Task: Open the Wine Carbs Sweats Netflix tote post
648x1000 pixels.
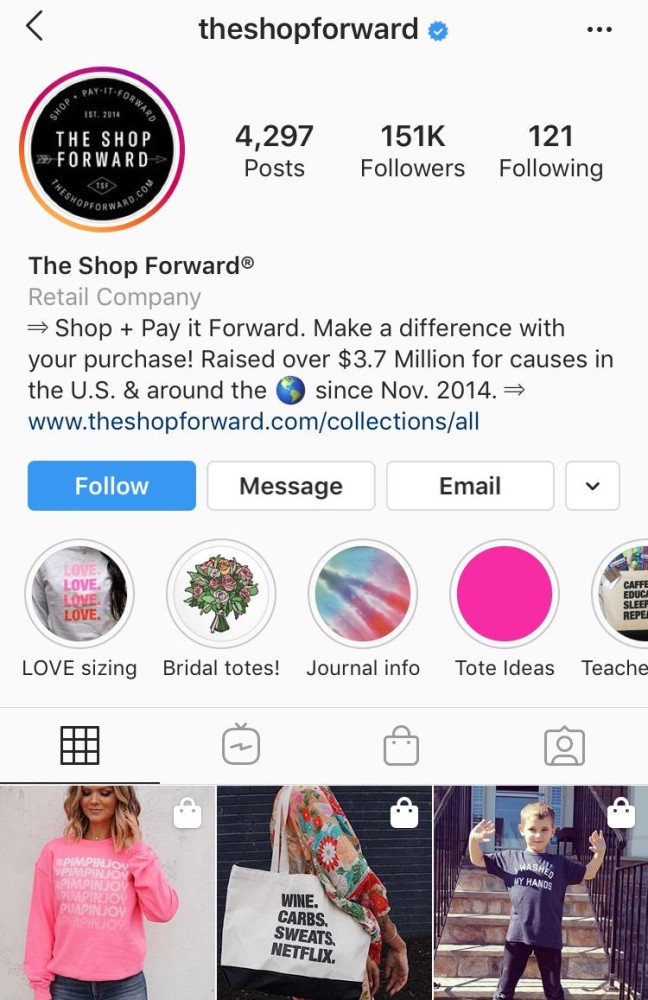Action: point(324,892)
